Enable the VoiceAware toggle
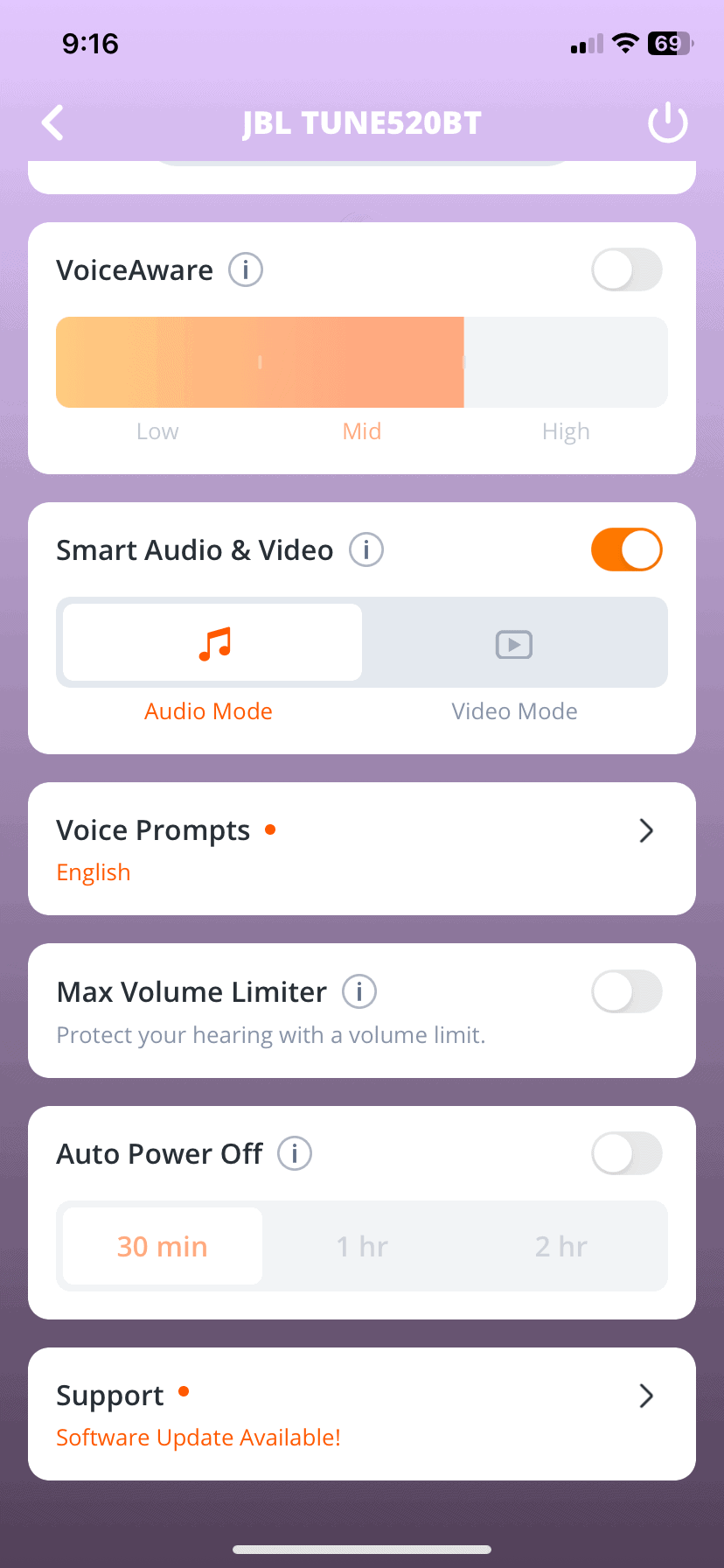The width and height of the screenshot is (724, 1568). coord(626,269)
